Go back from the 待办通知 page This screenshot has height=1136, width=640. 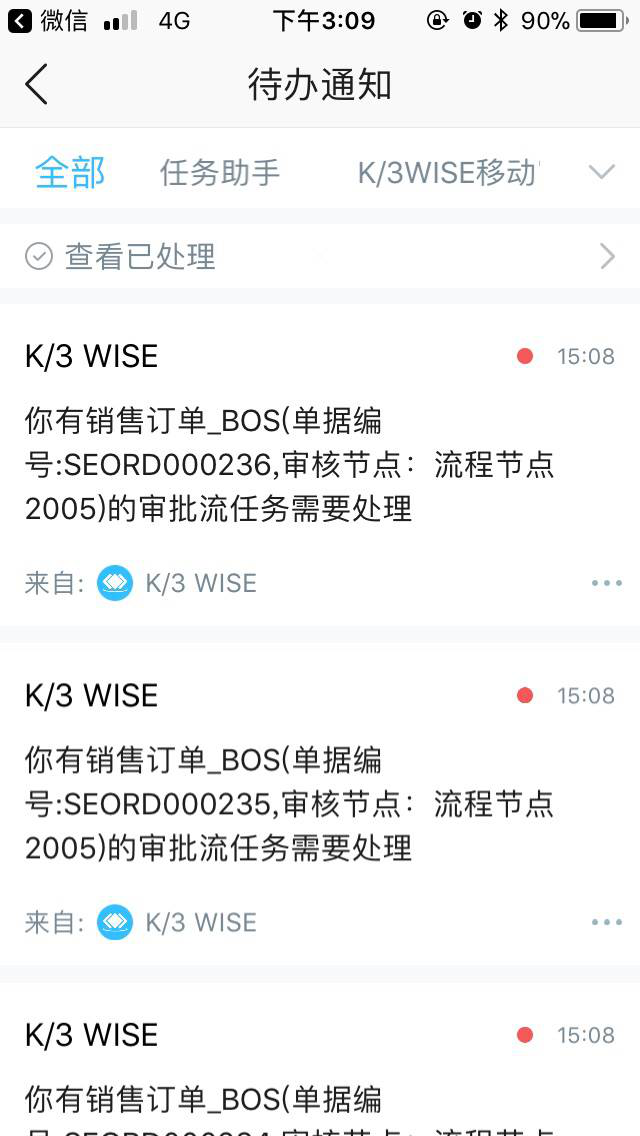click(x=37, y=85)
